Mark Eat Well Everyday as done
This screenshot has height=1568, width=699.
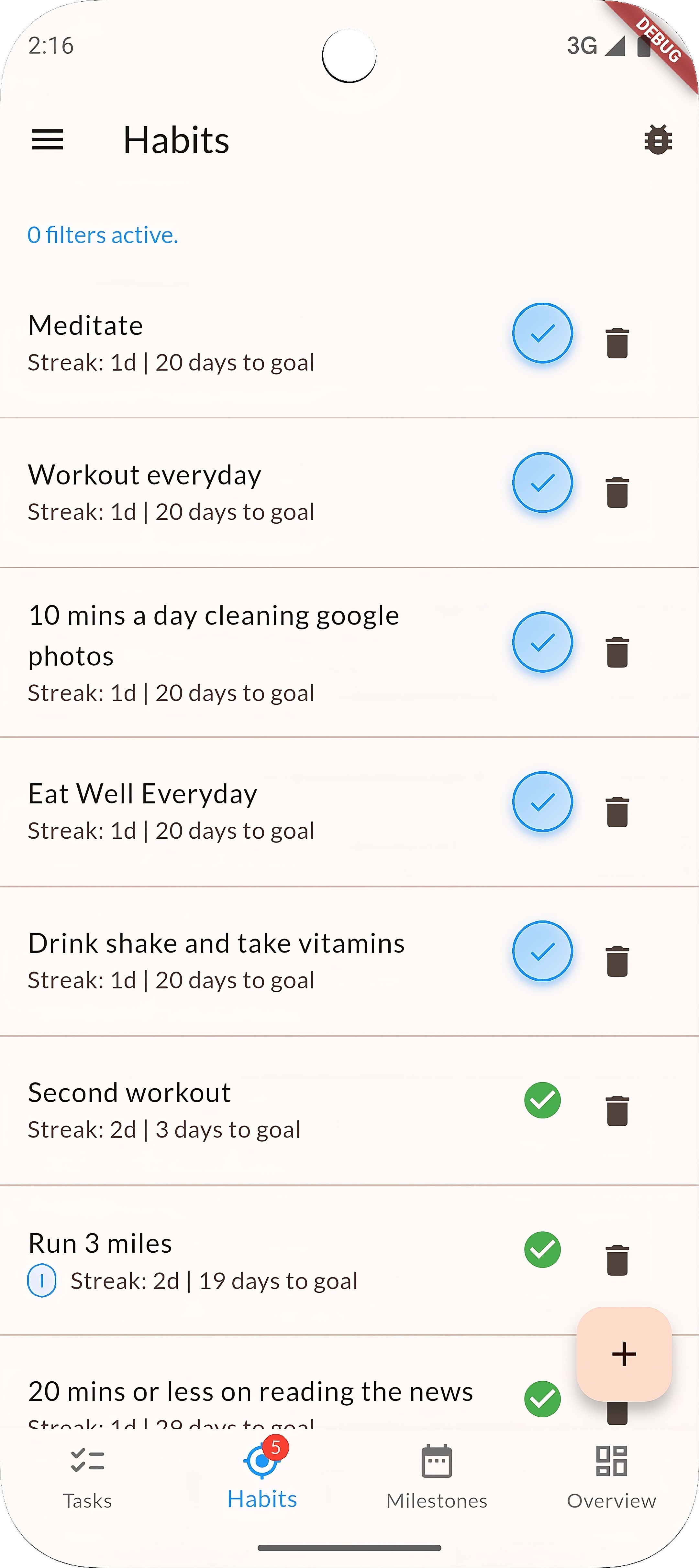[542, 802]
